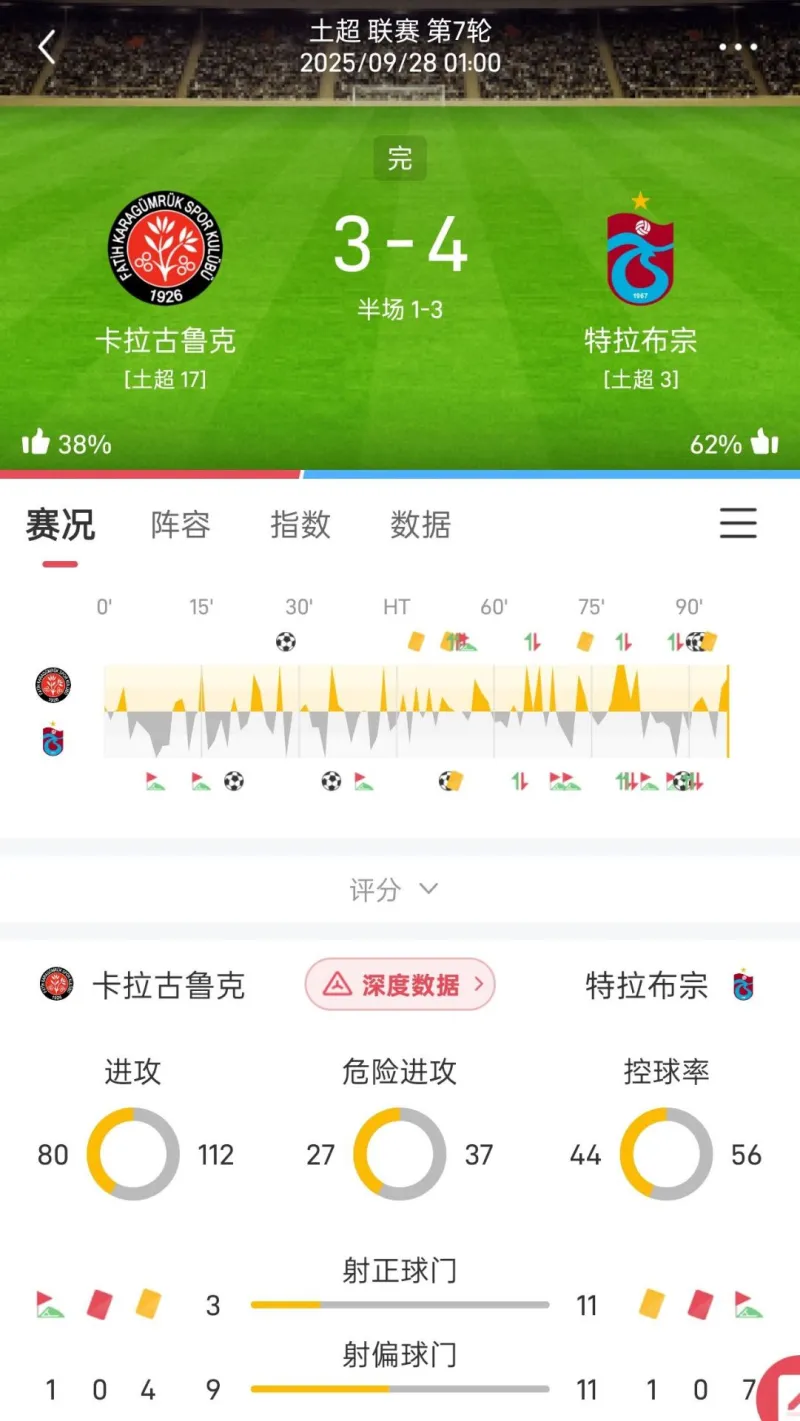Vote for 特拉布宗 with right thumbs-up
800x1421 pixels.
click(x=764, y=443)
